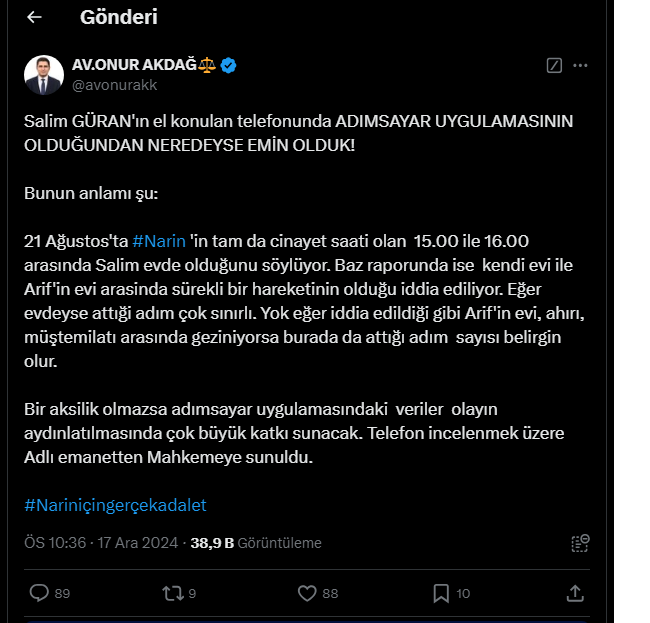
Task: Repost this post with 9 reposts
Action: tap(172, 593)
